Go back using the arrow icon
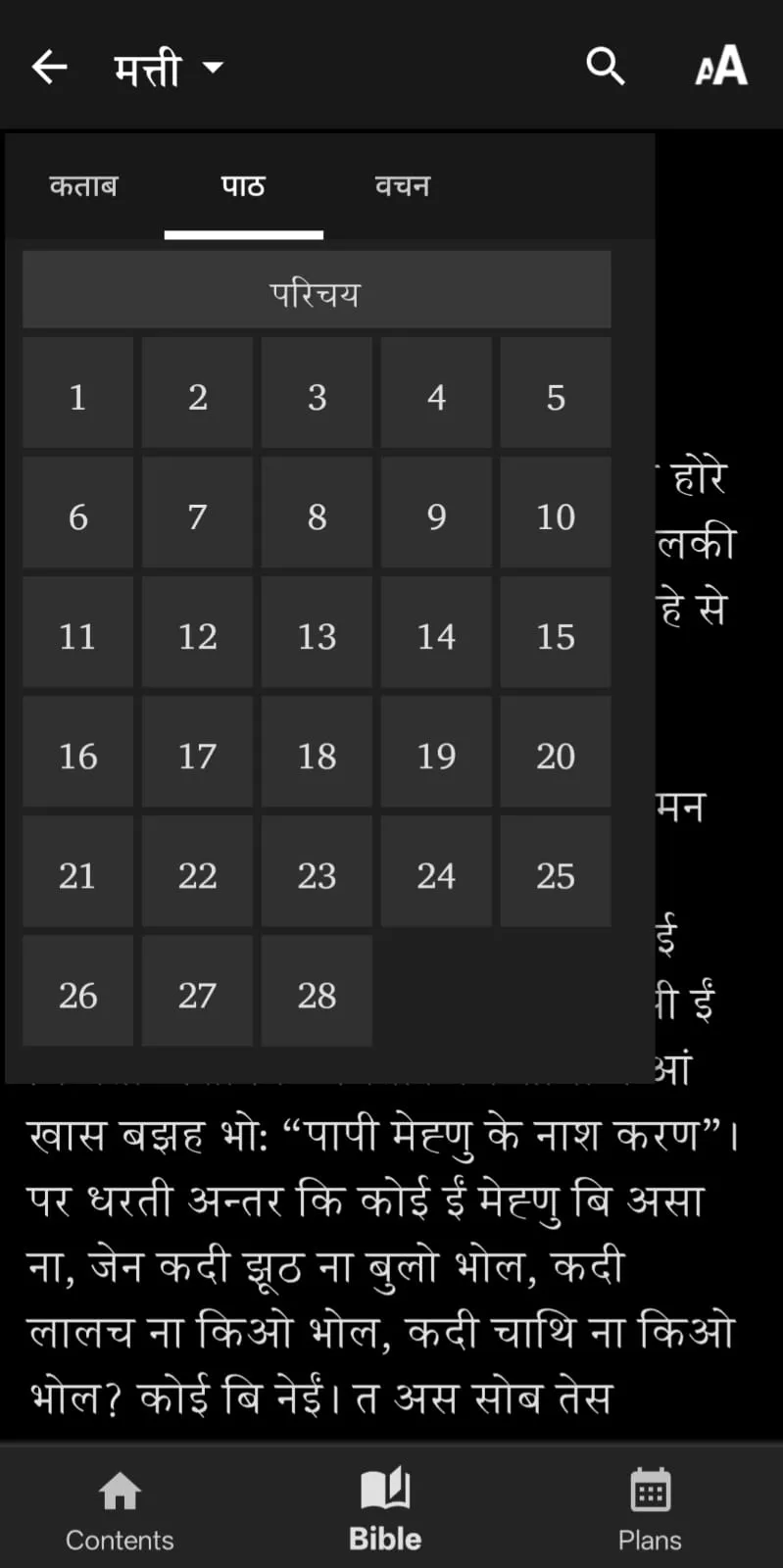783x1568 pixels. (49, 68)
